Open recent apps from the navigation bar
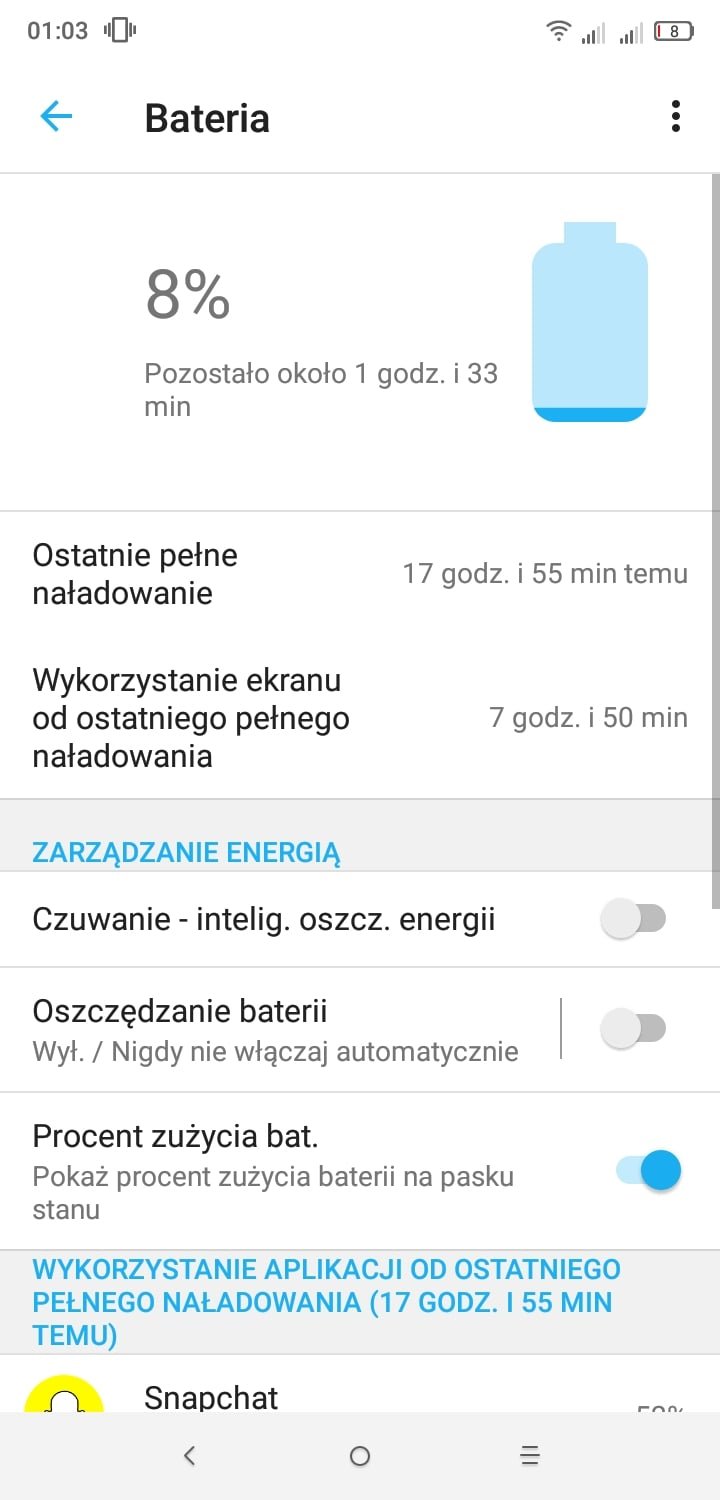This screenshot has width=720, height=1500. click(530, 1456)
